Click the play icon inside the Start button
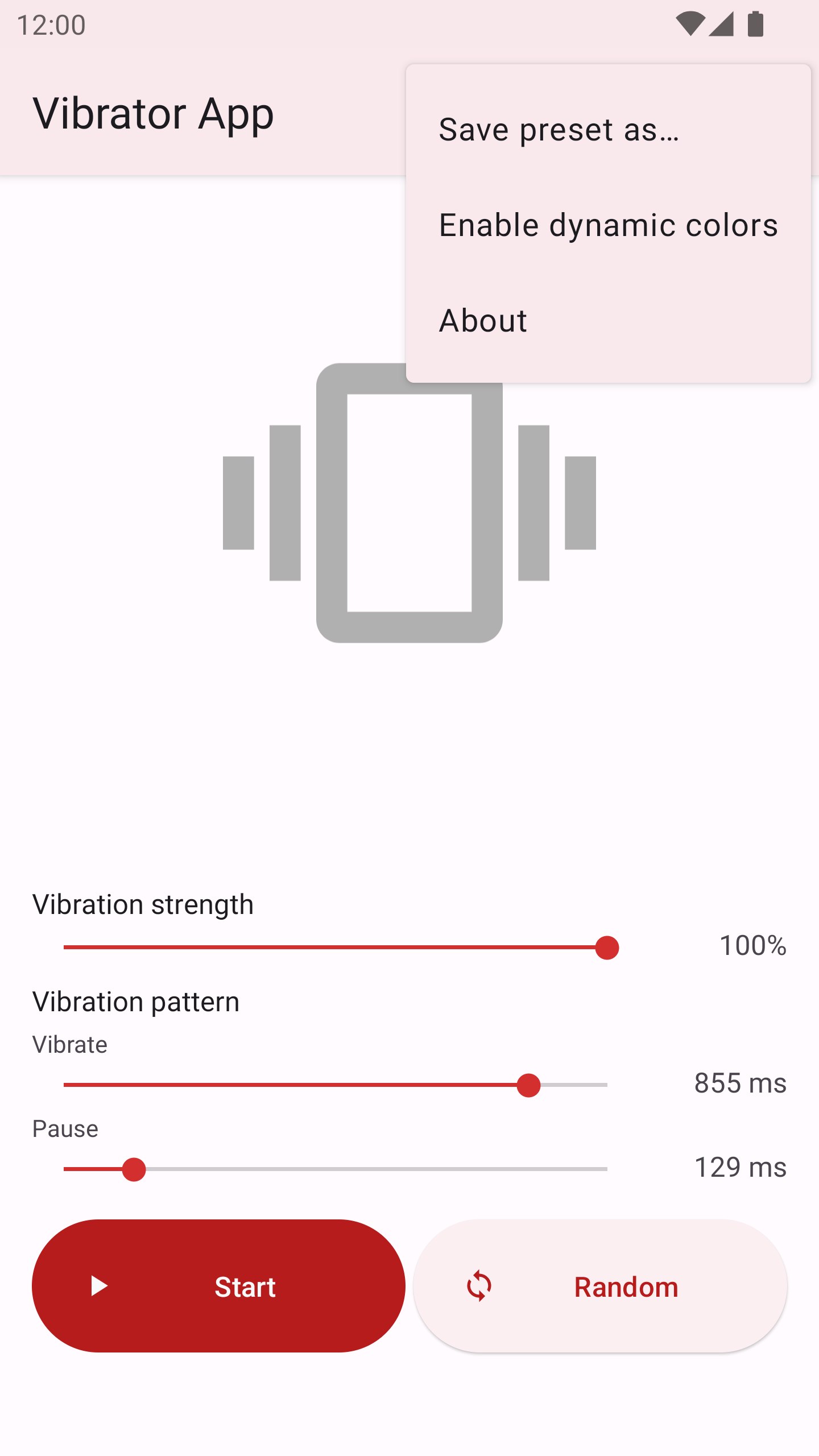The image size is (819, 1456). (100, 1287)
